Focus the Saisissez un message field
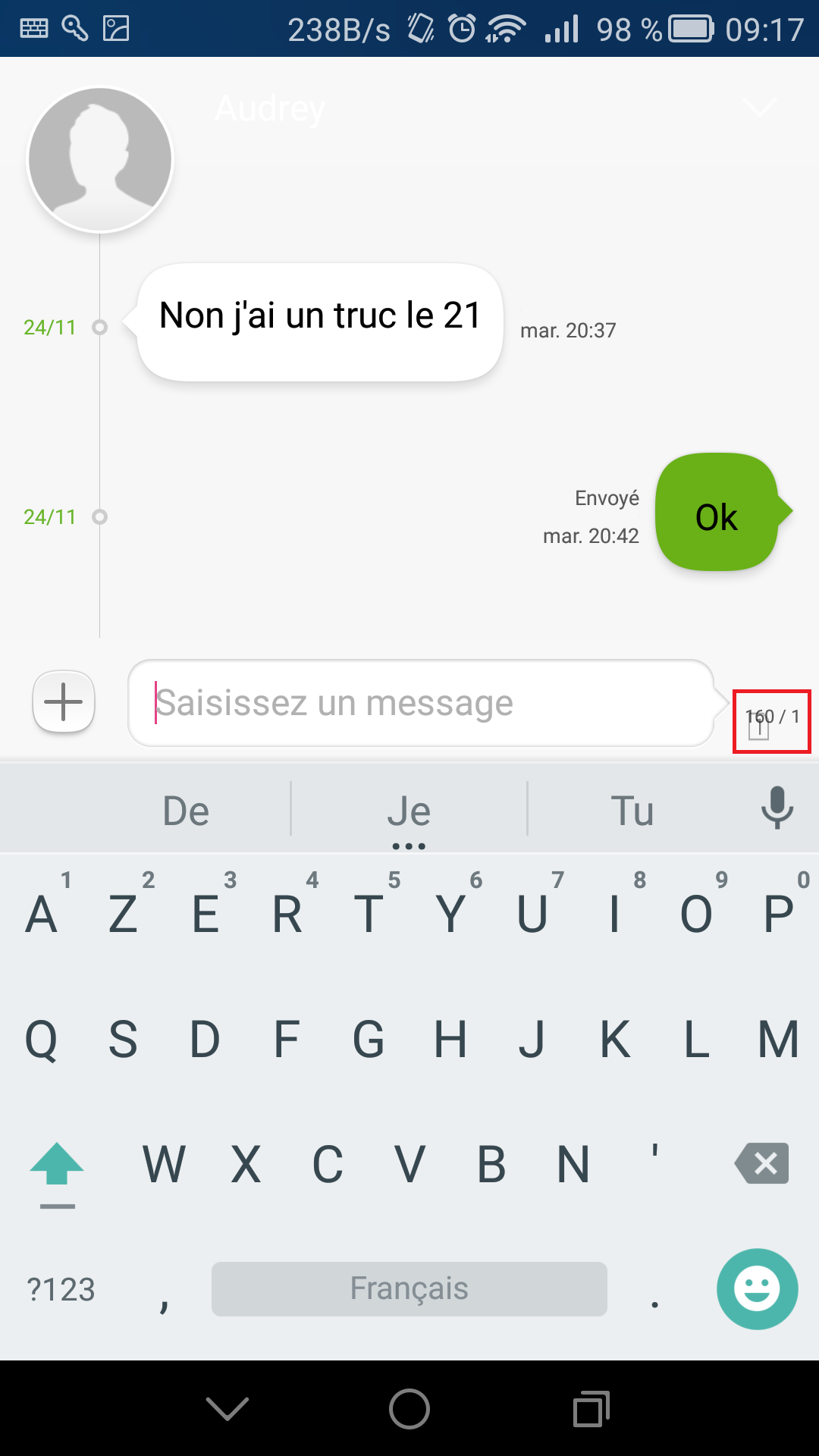Screen dimensions: 819x1456 click(x=421, y=703)
